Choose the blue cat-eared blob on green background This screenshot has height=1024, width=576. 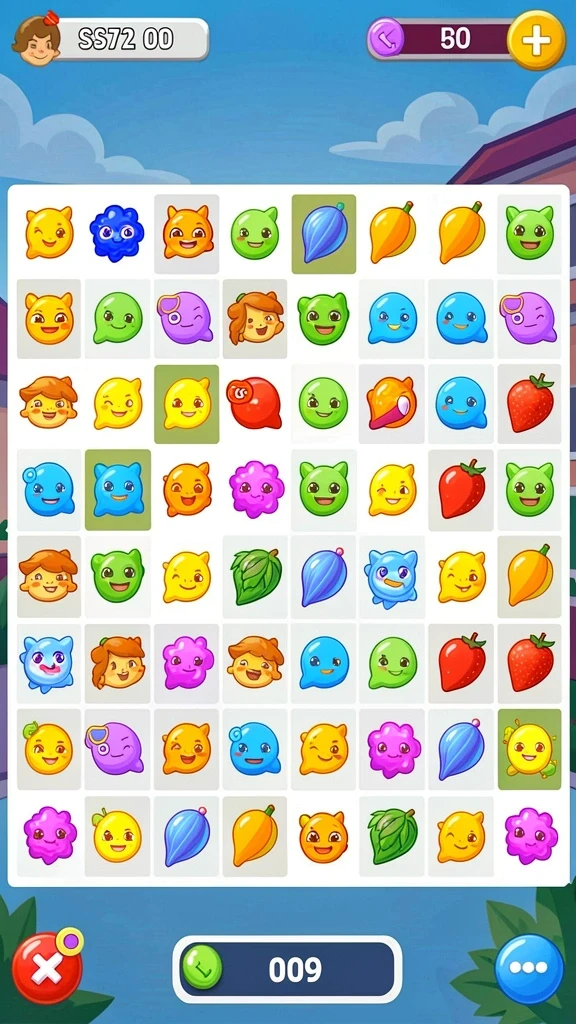118,490
